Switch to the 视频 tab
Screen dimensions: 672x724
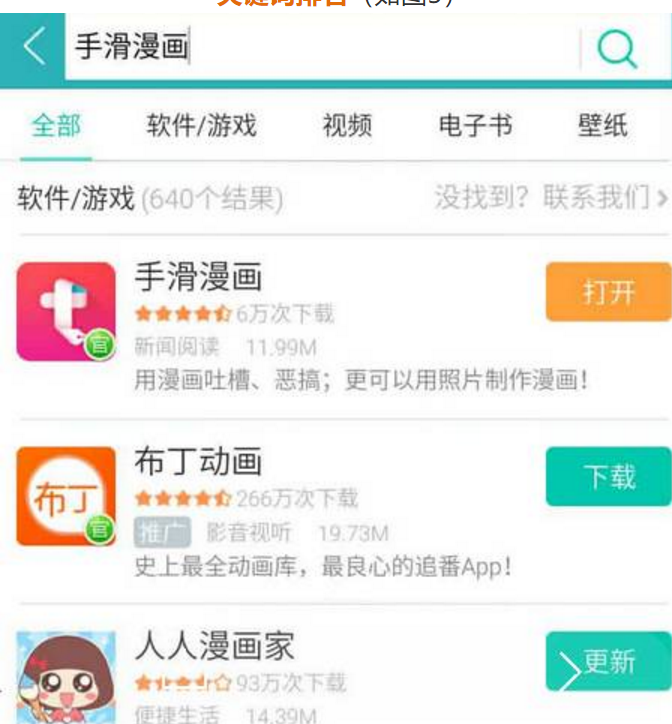coord(347,126)
